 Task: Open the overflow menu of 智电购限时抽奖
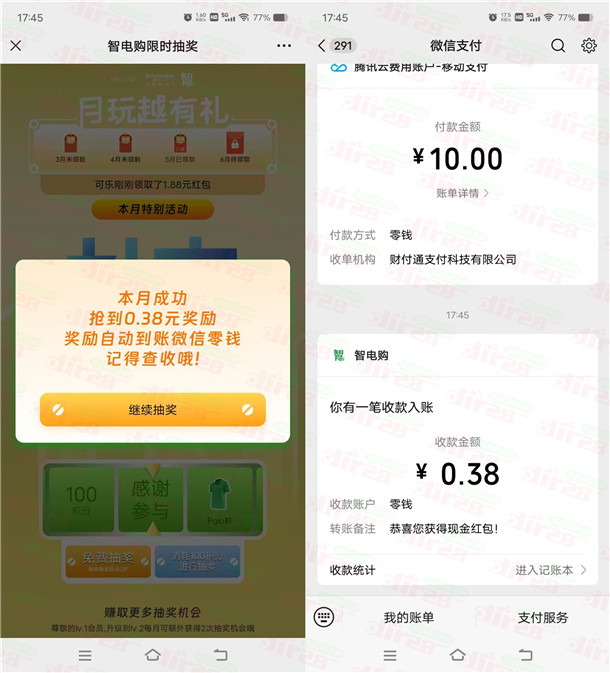[x=284, y=46]
